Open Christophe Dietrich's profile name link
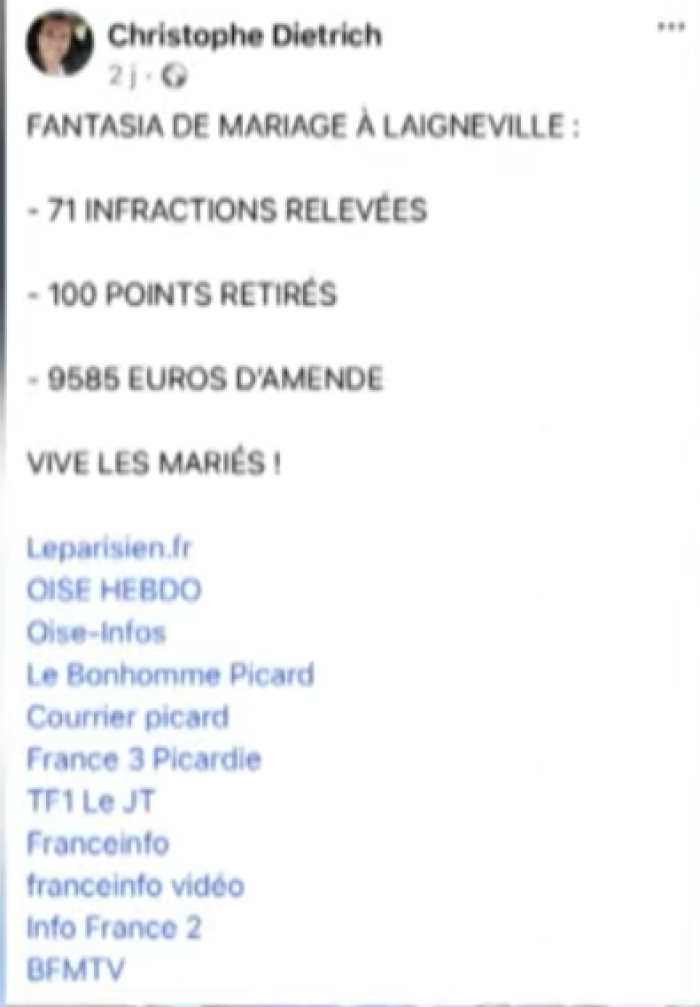 [244, 37]
